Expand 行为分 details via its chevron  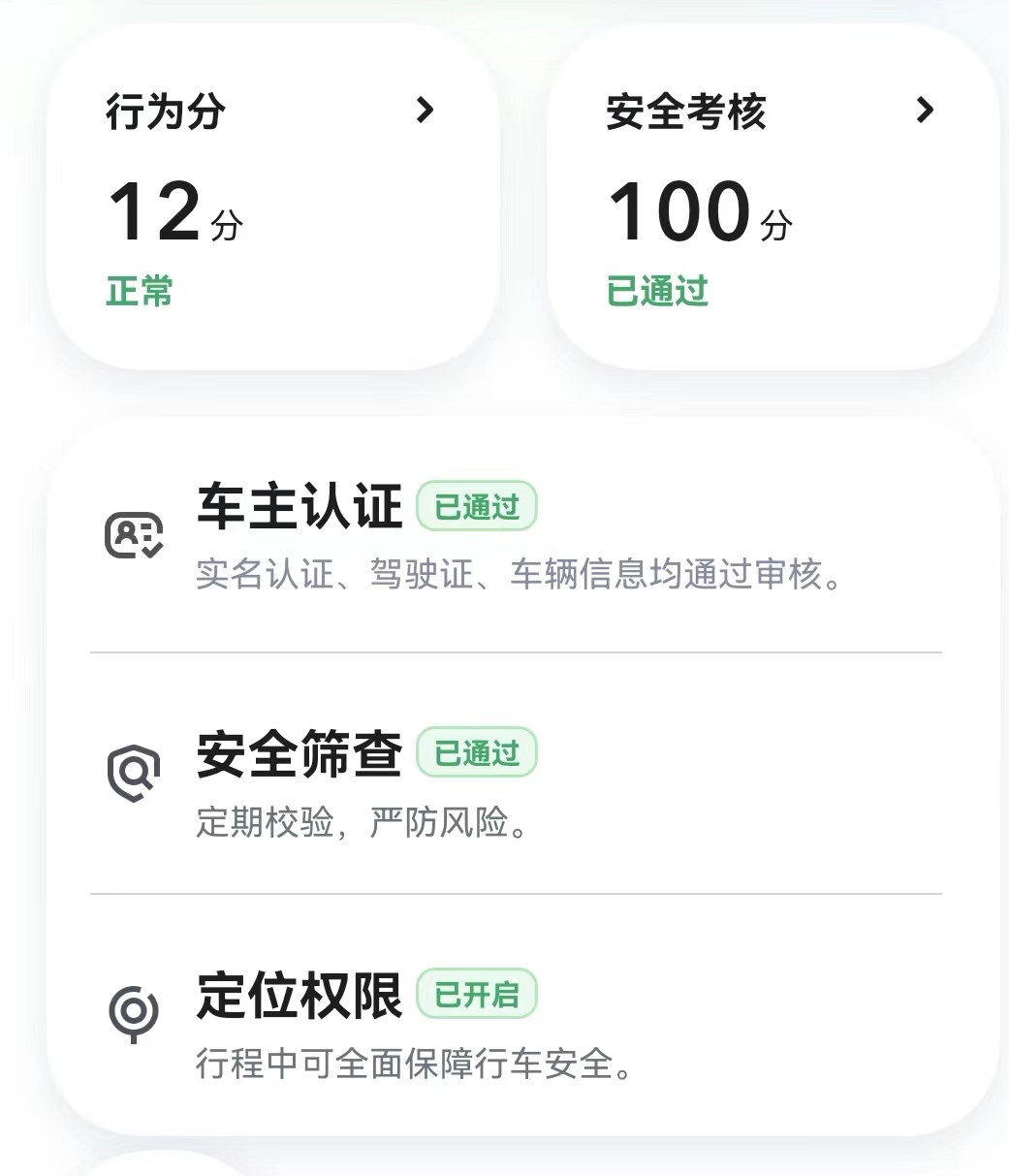[x=426, y=111]
